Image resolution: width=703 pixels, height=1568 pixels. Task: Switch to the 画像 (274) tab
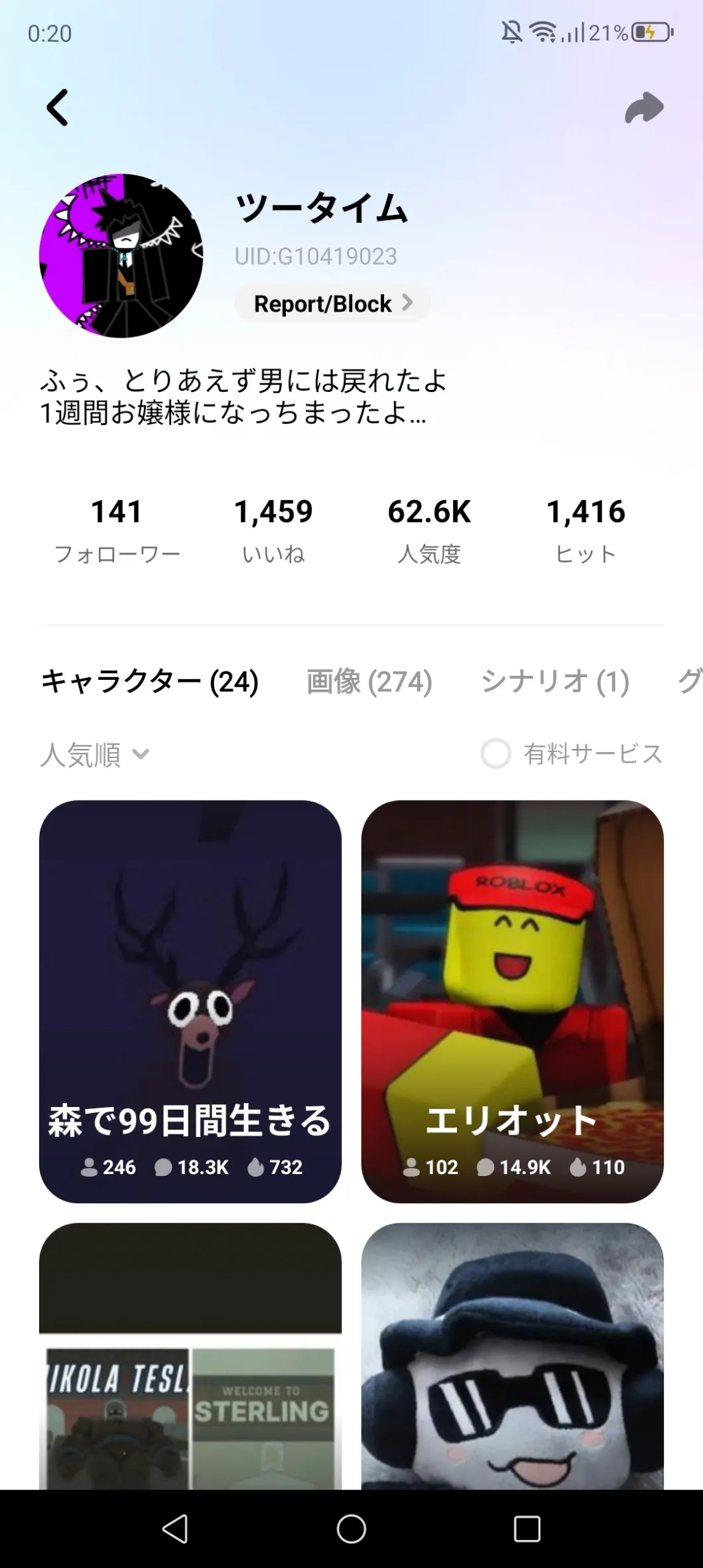point(369,681)
